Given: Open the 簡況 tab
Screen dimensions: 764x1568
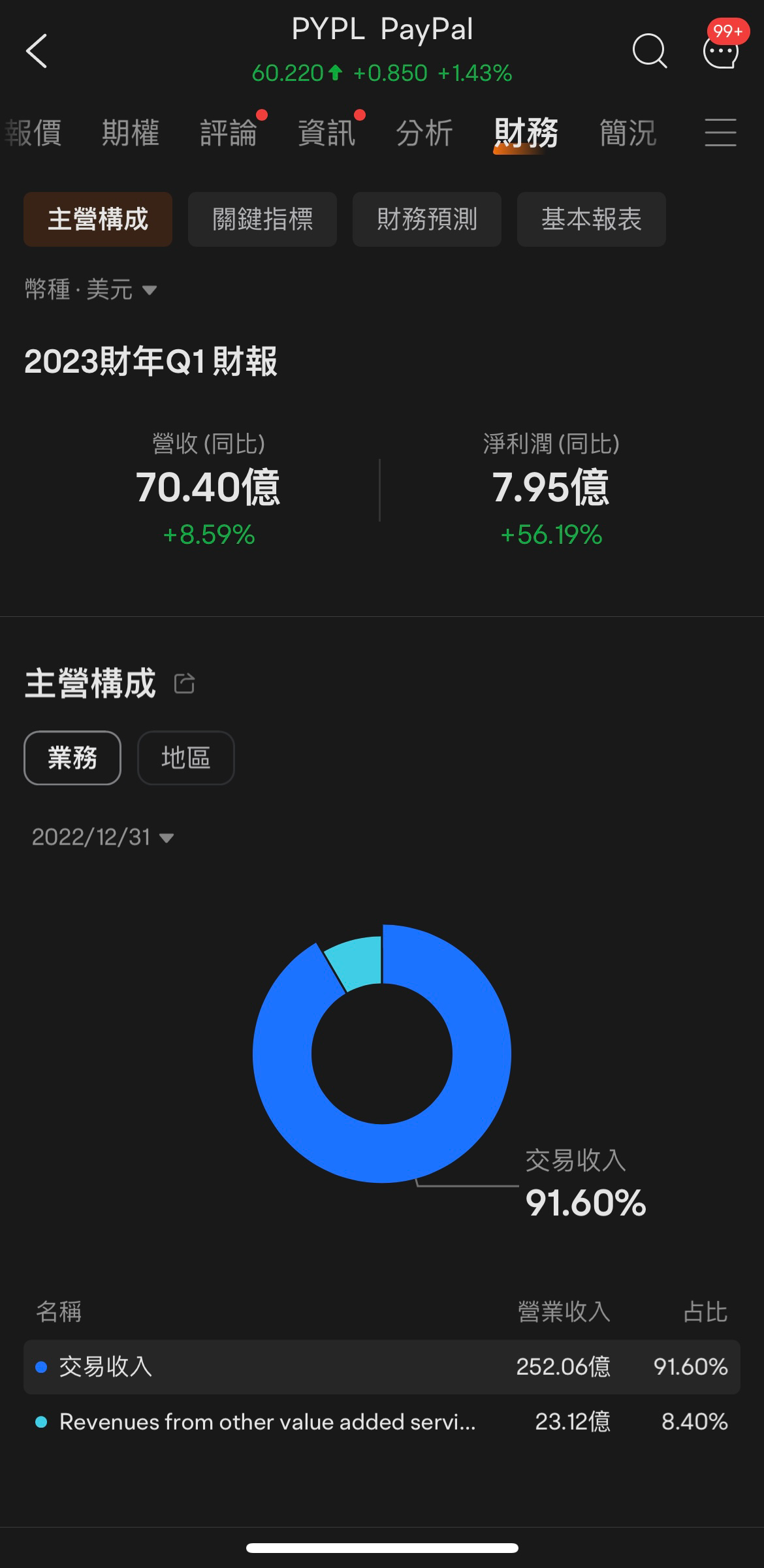Looking at the screenshot, I should pos(627,133).
